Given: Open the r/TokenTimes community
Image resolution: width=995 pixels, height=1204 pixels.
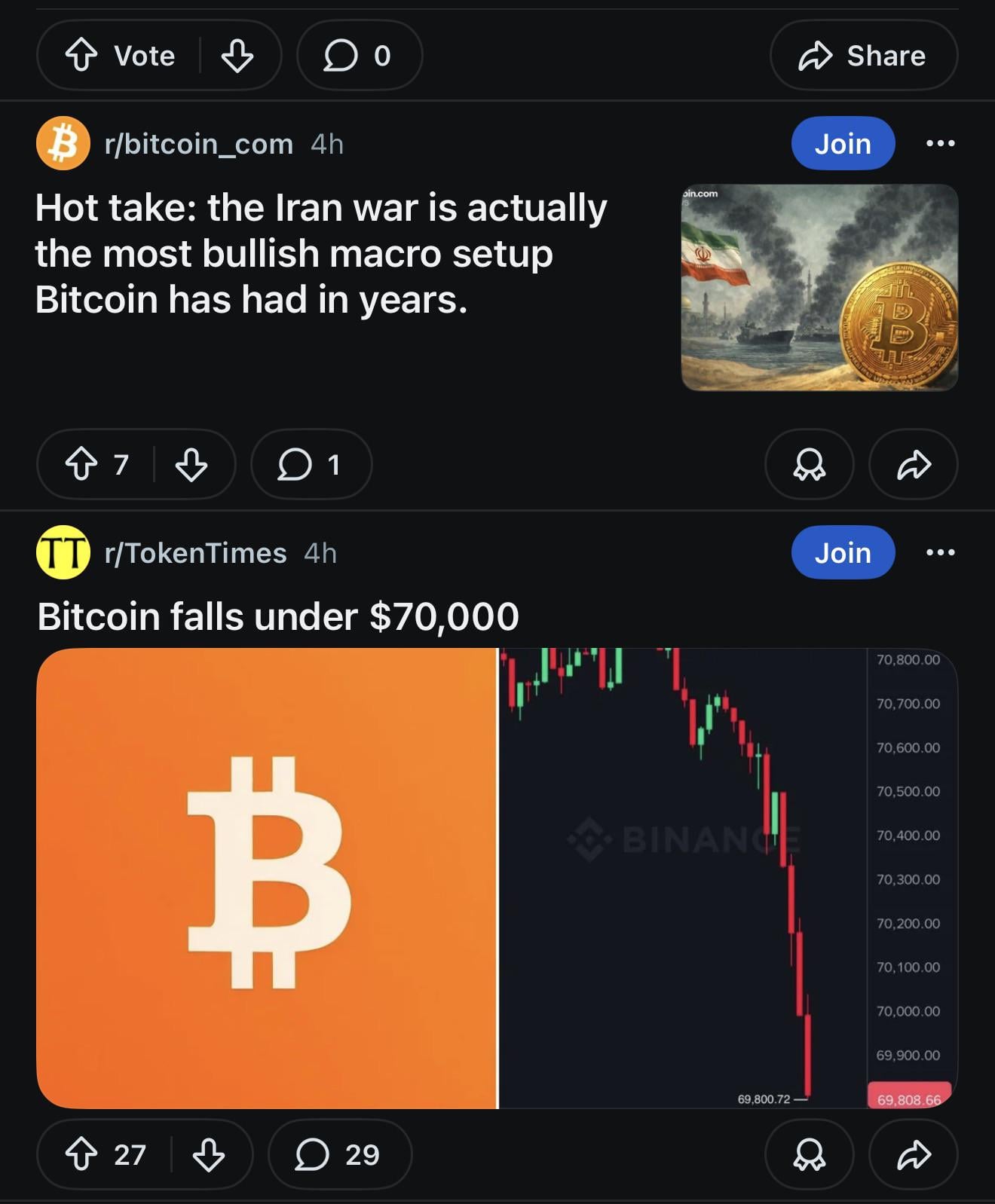Looking at the screenshot, I should coord(195,553).
